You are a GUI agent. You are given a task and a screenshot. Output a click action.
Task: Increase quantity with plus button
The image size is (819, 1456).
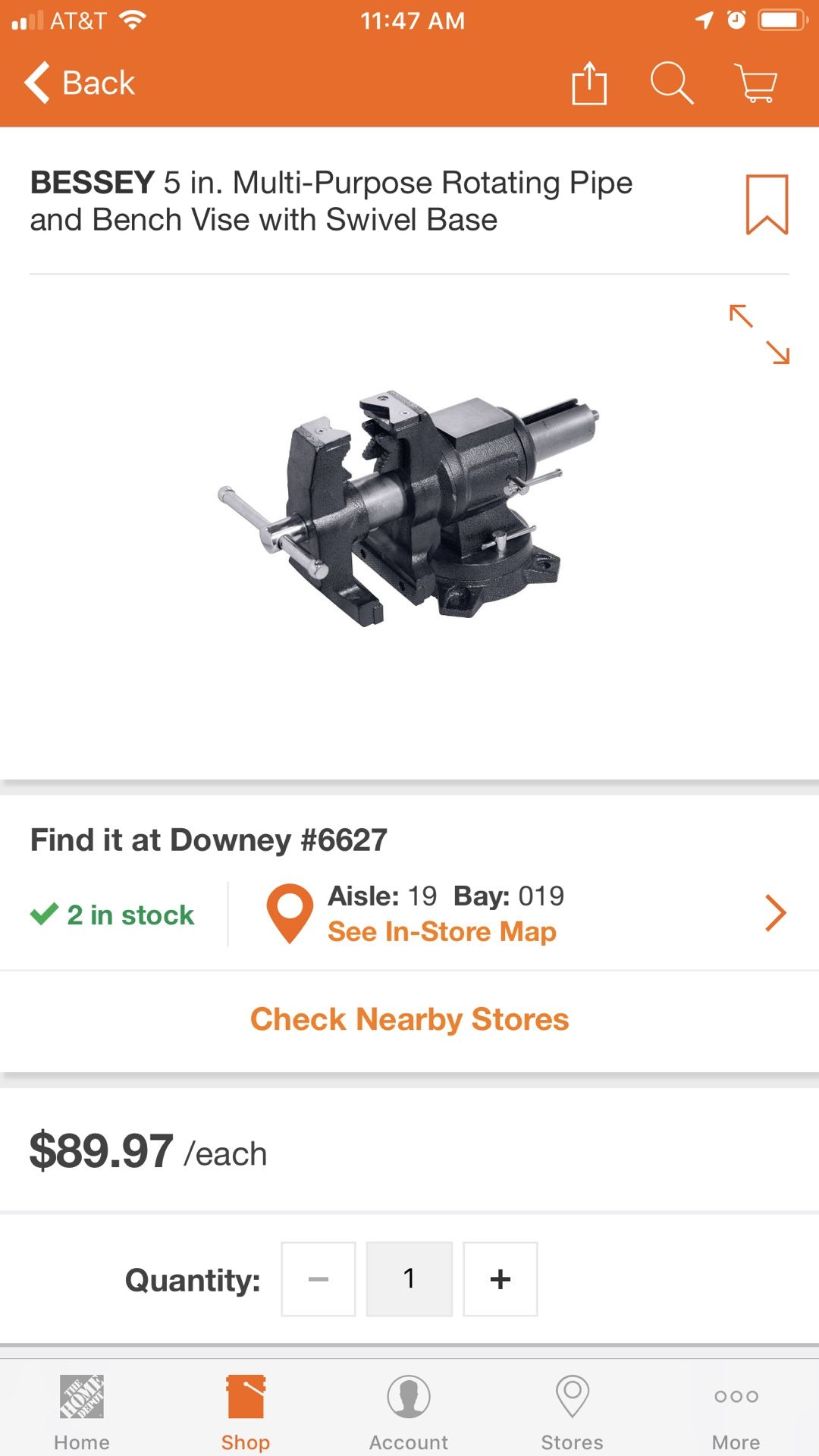(x=500, y=1279)
